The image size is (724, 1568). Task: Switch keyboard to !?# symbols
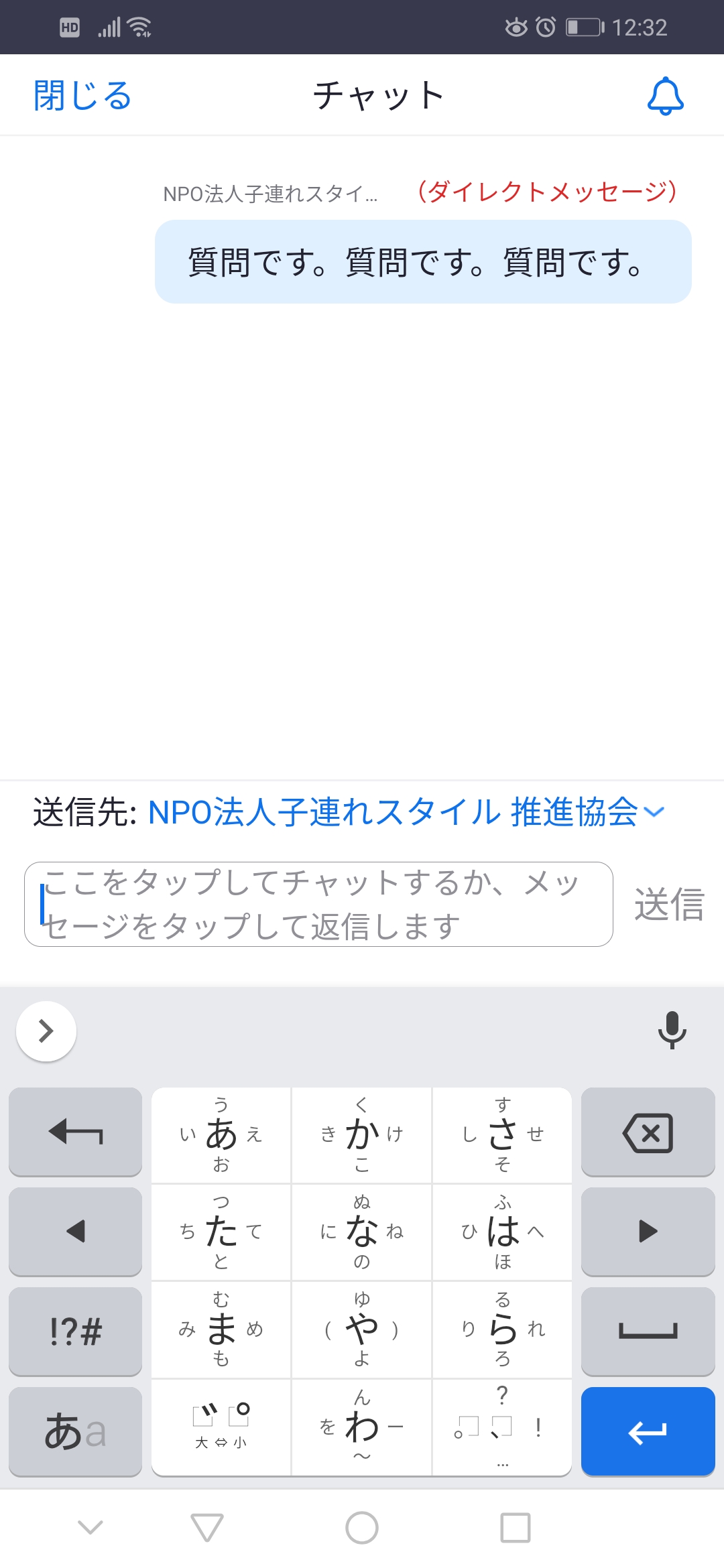click(76, 1331)
